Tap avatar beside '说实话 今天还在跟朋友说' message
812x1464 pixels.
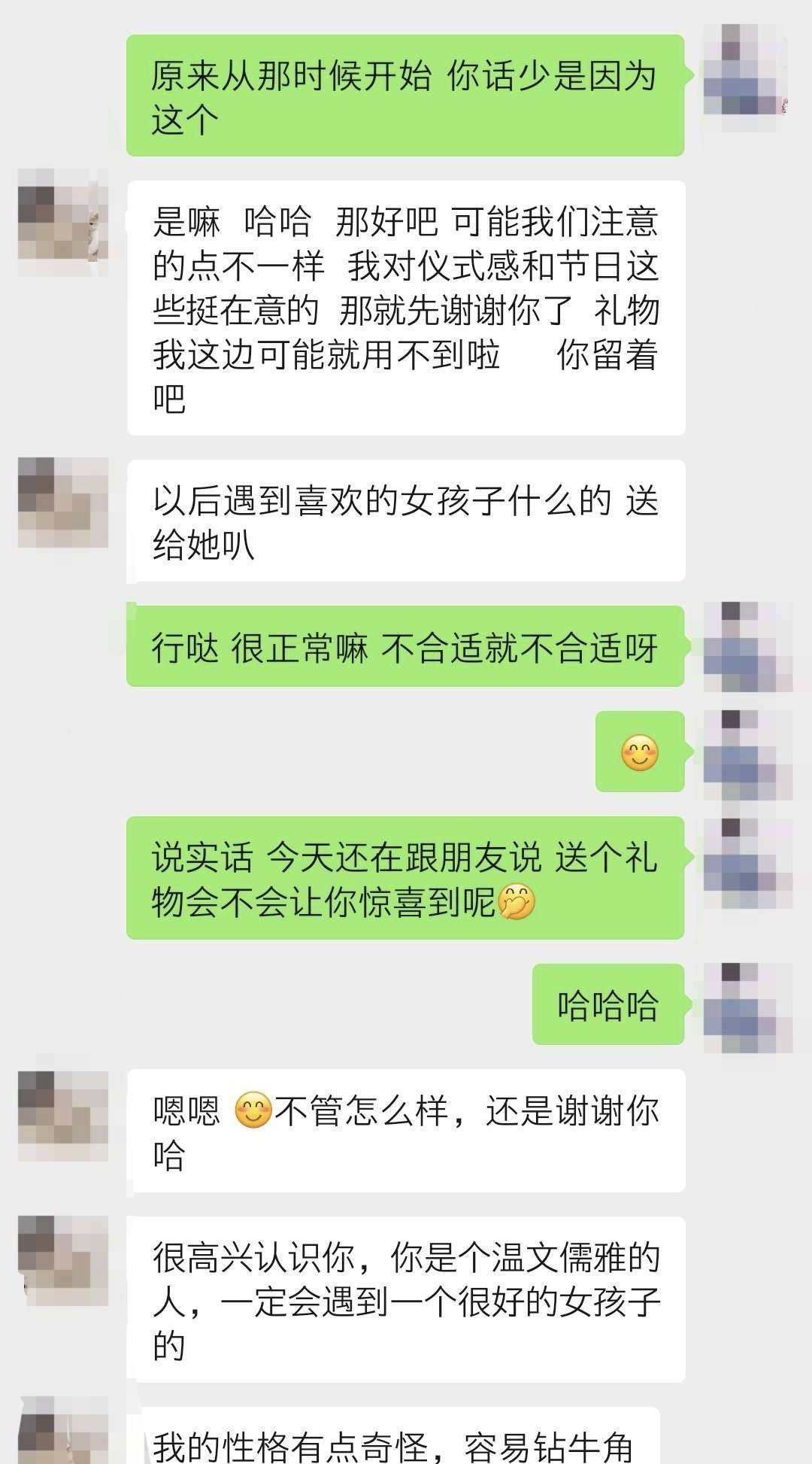[x=747, y=861]
